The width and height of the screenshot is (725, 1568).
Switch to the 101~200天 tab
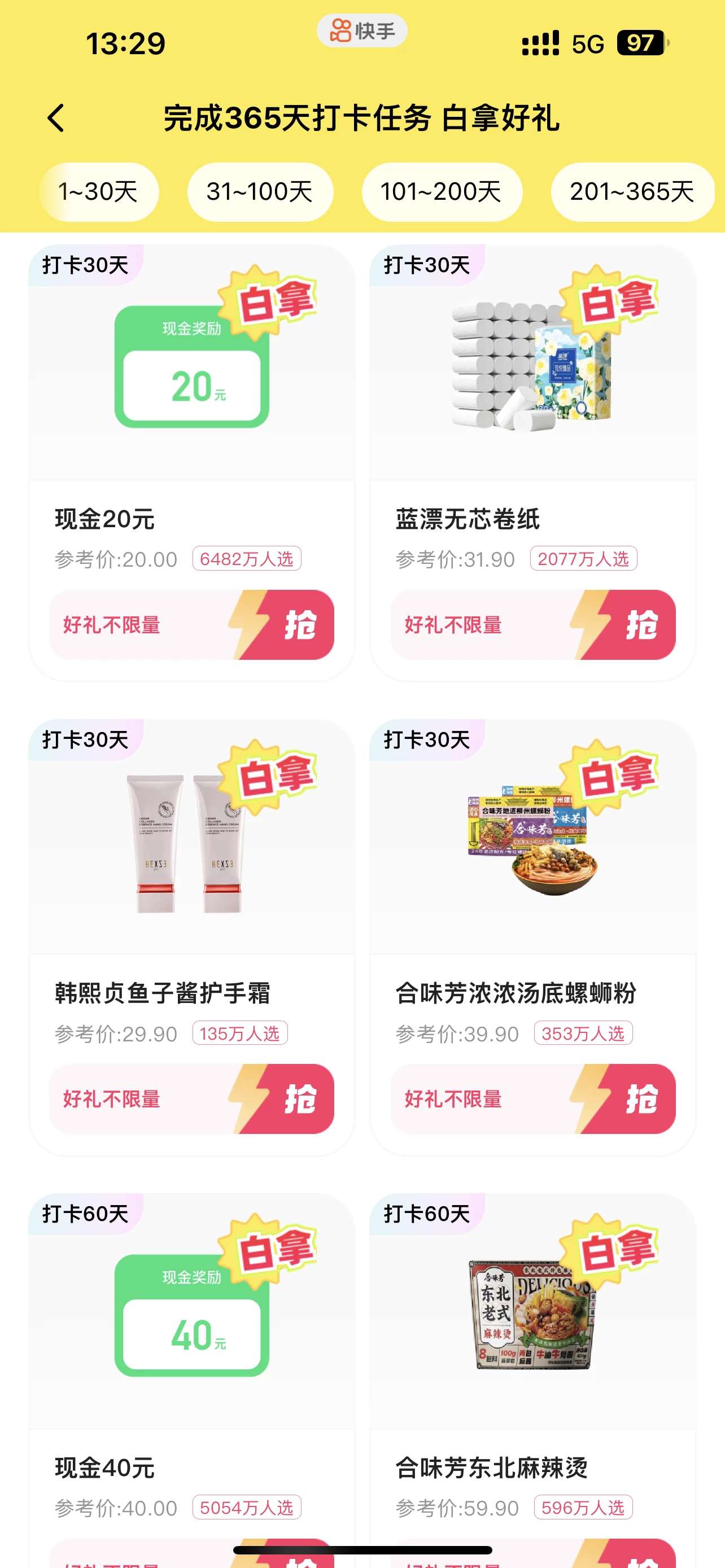click(442, 192)
